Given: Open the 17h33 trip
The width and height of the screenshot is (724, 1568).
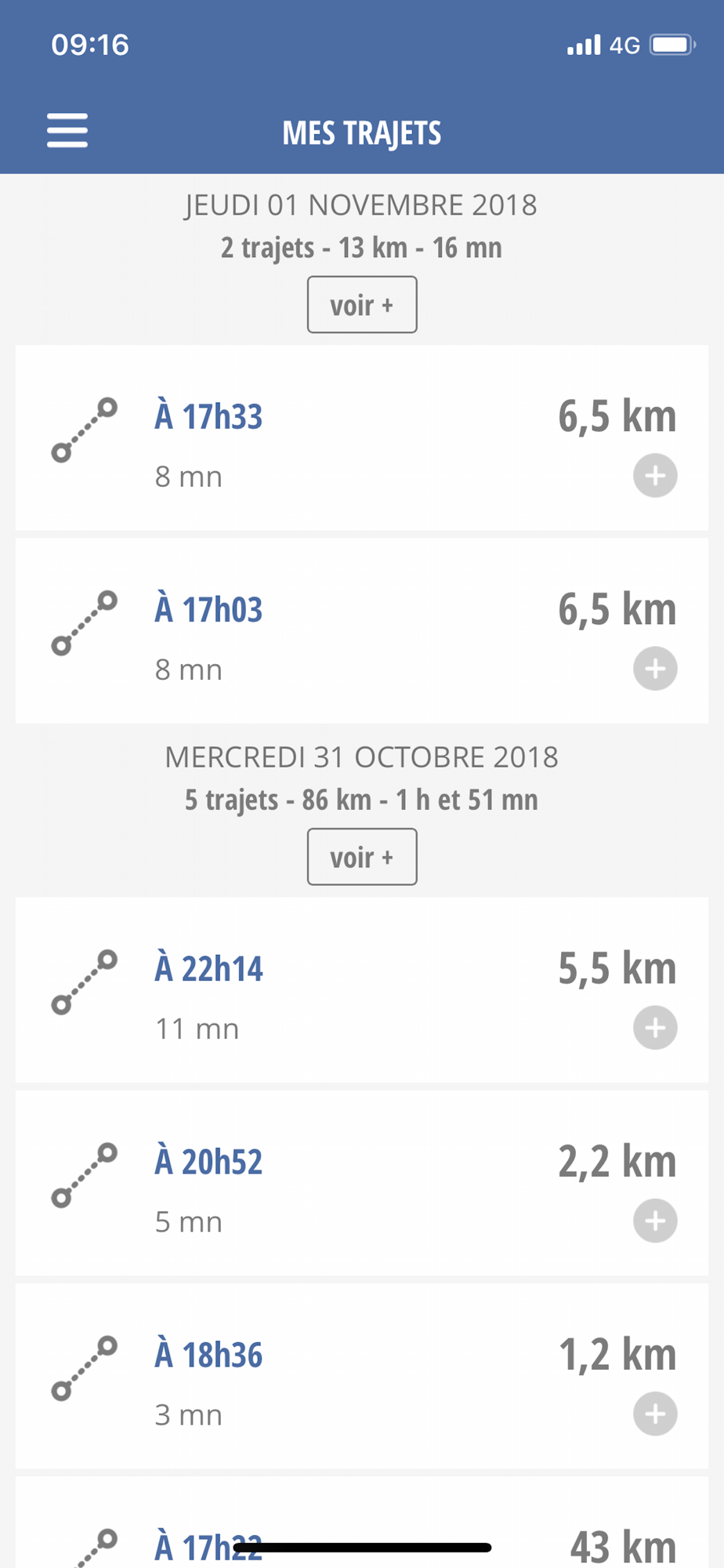Looking at the screenshot, I should pos(362,437).
